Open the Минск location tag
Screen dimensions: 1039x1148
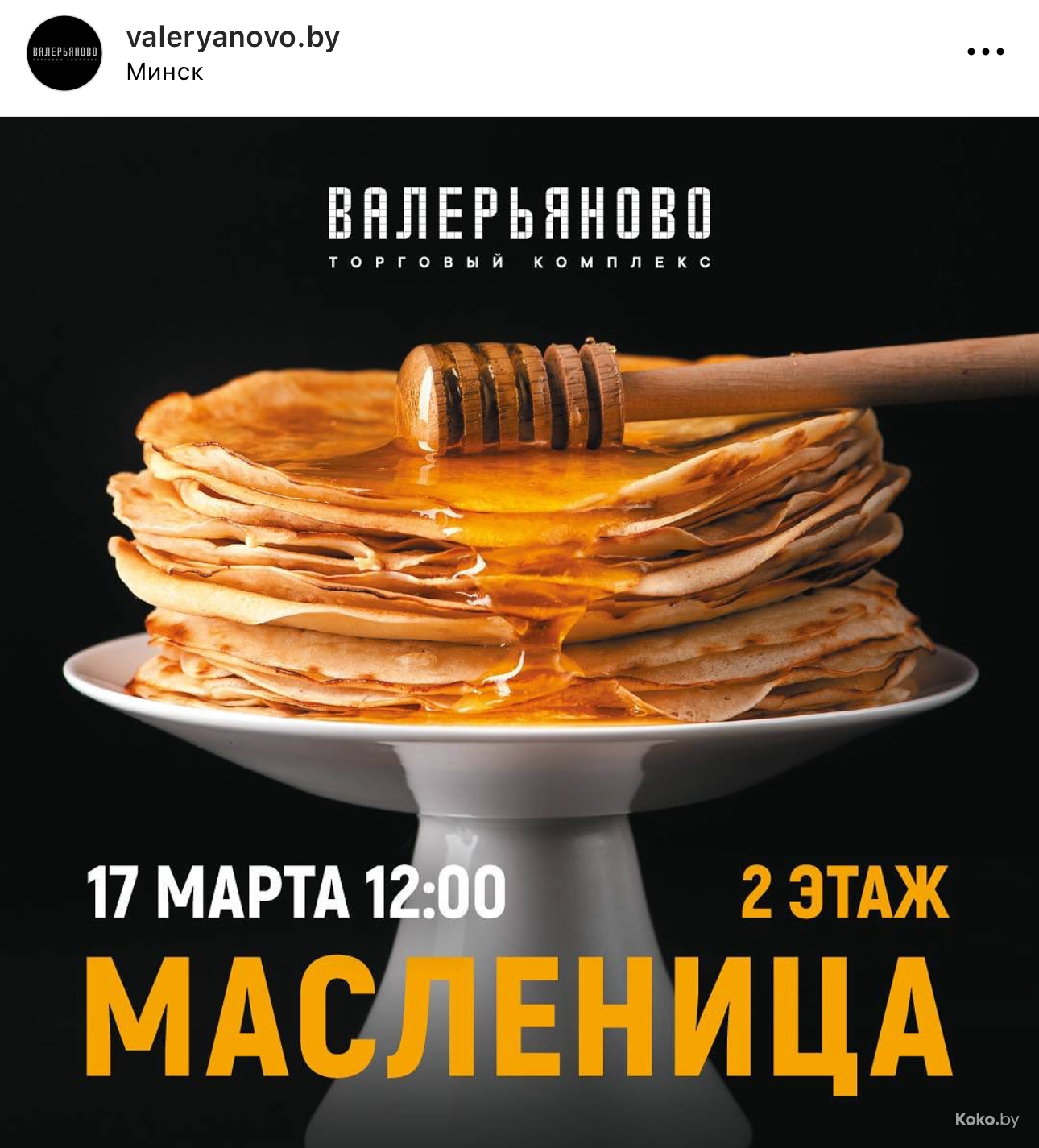[x=164, y=73]
